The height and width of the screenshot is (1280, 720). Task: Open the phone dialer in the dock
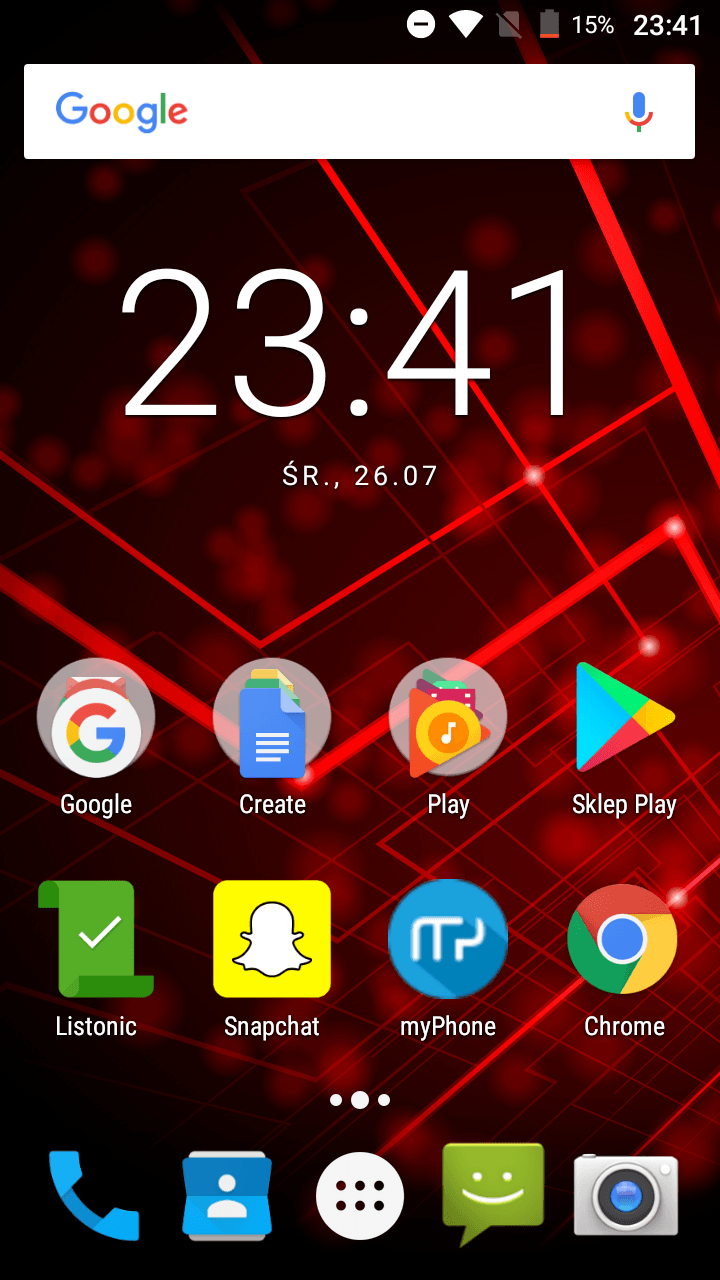tap(95, 1195)
